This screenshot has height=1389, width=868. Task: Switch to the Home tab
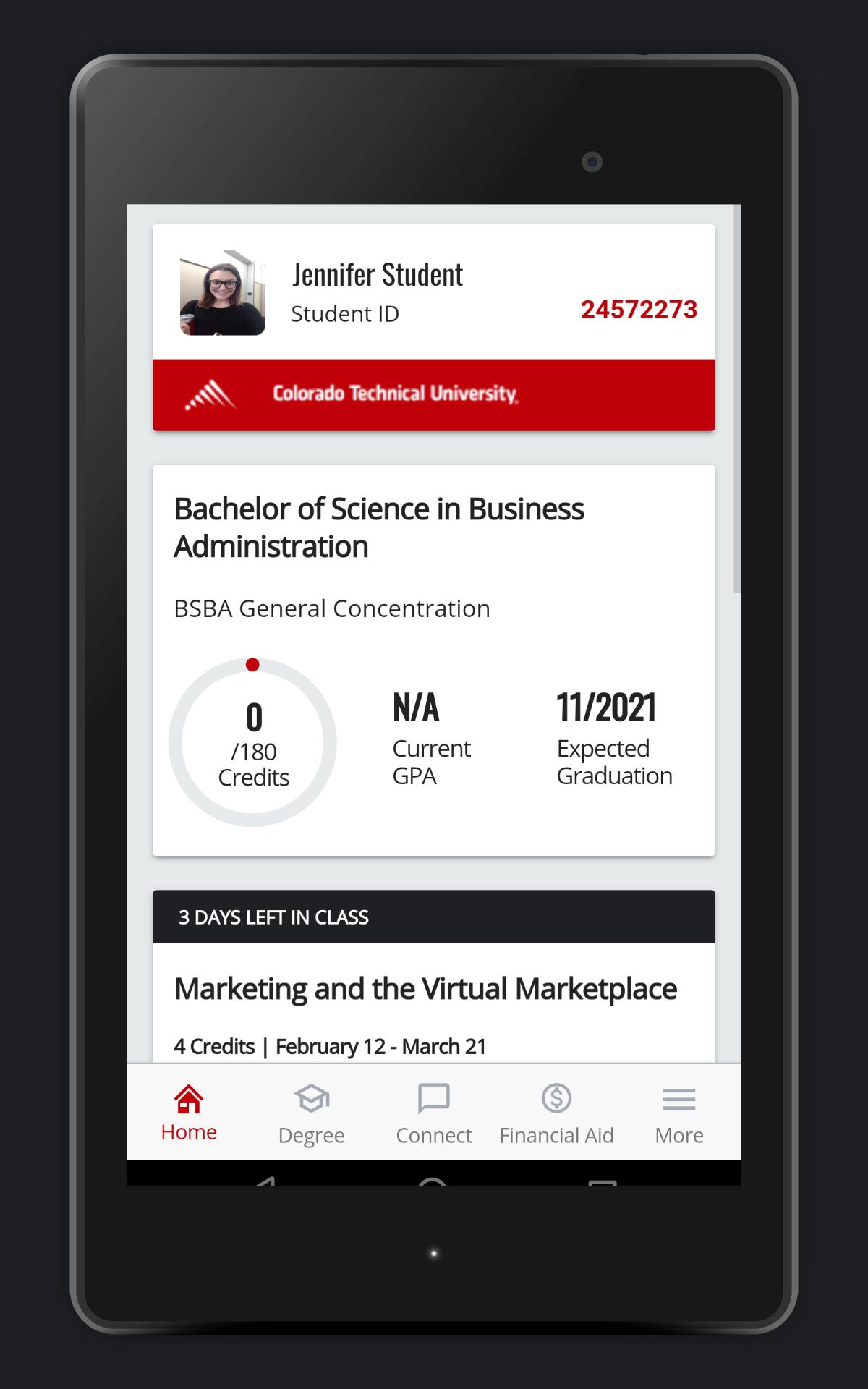pyautogui.click(x=189, y=1113)
